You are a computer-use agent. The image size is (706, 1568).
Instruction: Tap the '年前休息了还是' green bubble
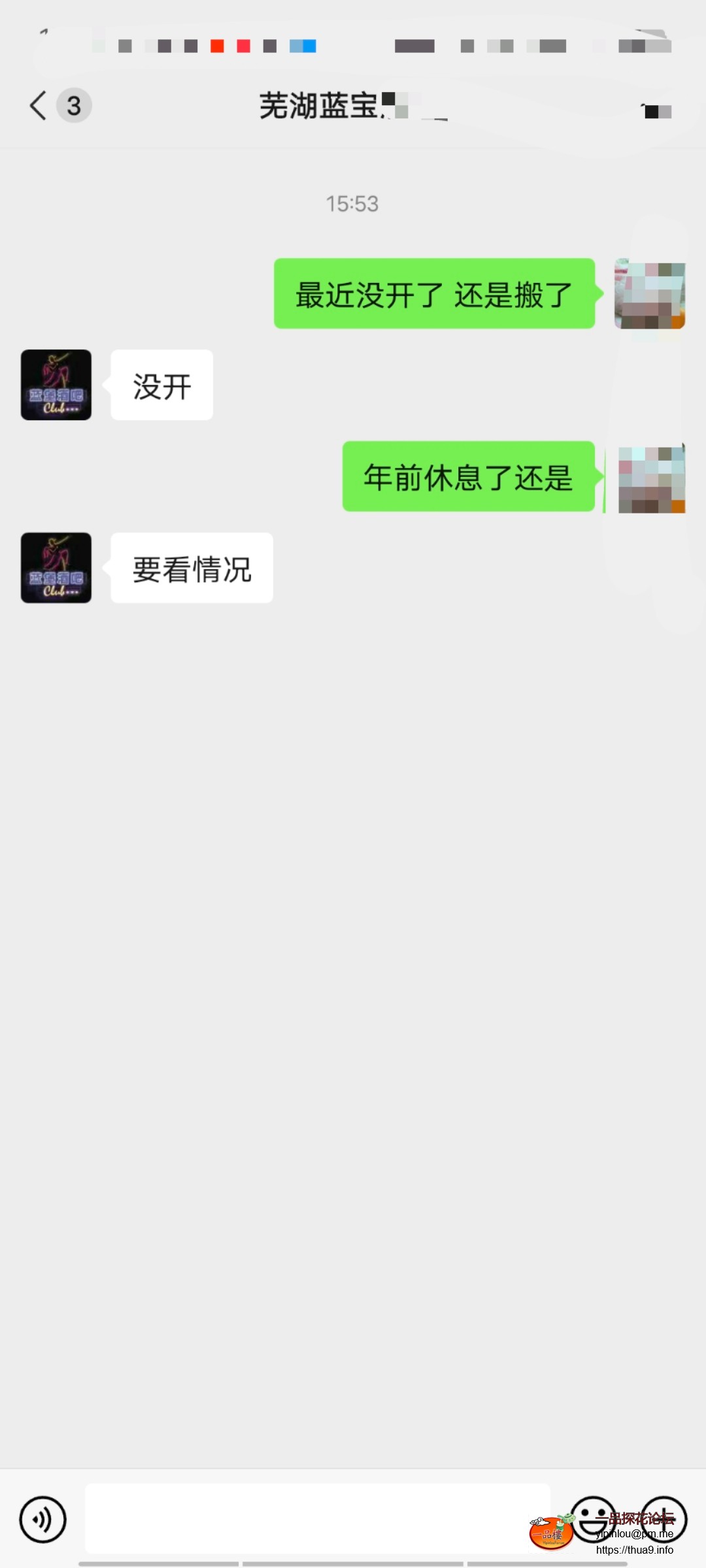[x=468, y=477]
